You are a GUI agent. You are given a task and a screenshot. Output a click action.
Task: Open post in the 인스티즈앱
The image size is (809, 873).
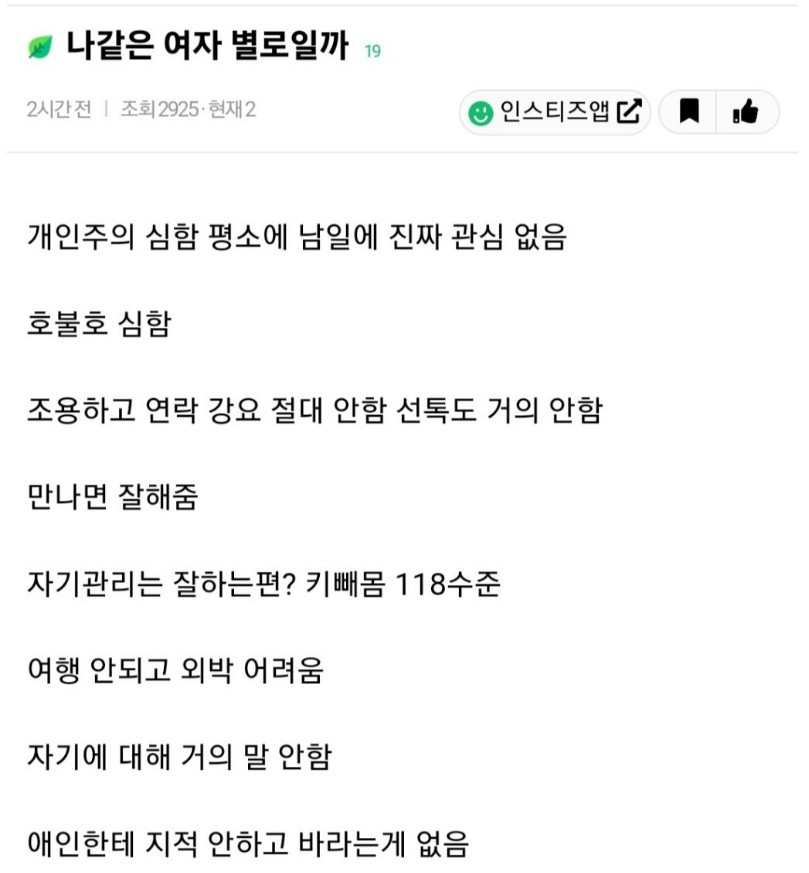pos(555,112)
